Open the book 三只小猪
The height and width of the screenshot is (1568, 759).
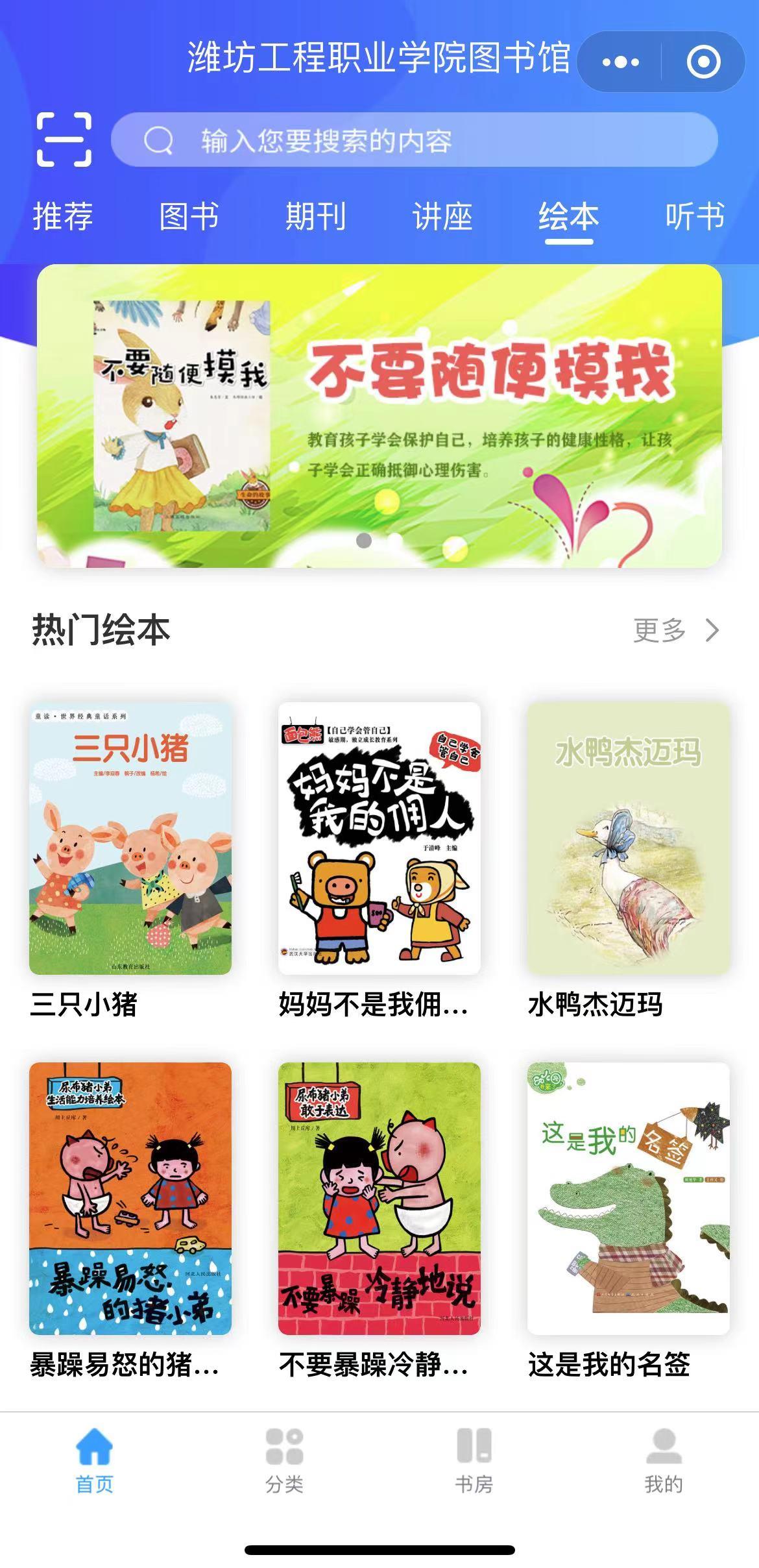[130, 839]
